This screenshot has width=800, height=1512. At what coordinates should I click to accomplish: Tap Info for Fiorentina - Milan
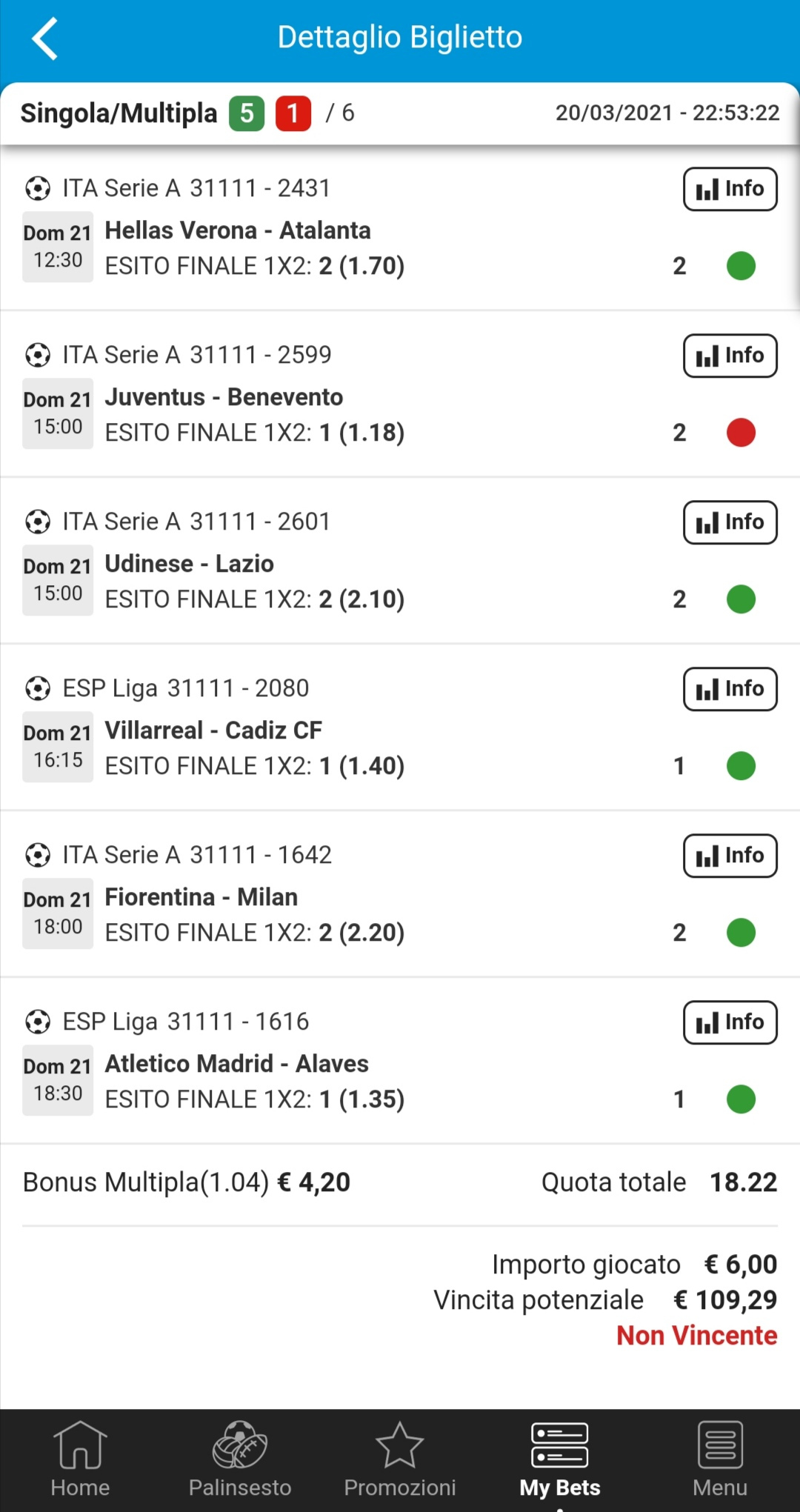click(x=730, y=856)
